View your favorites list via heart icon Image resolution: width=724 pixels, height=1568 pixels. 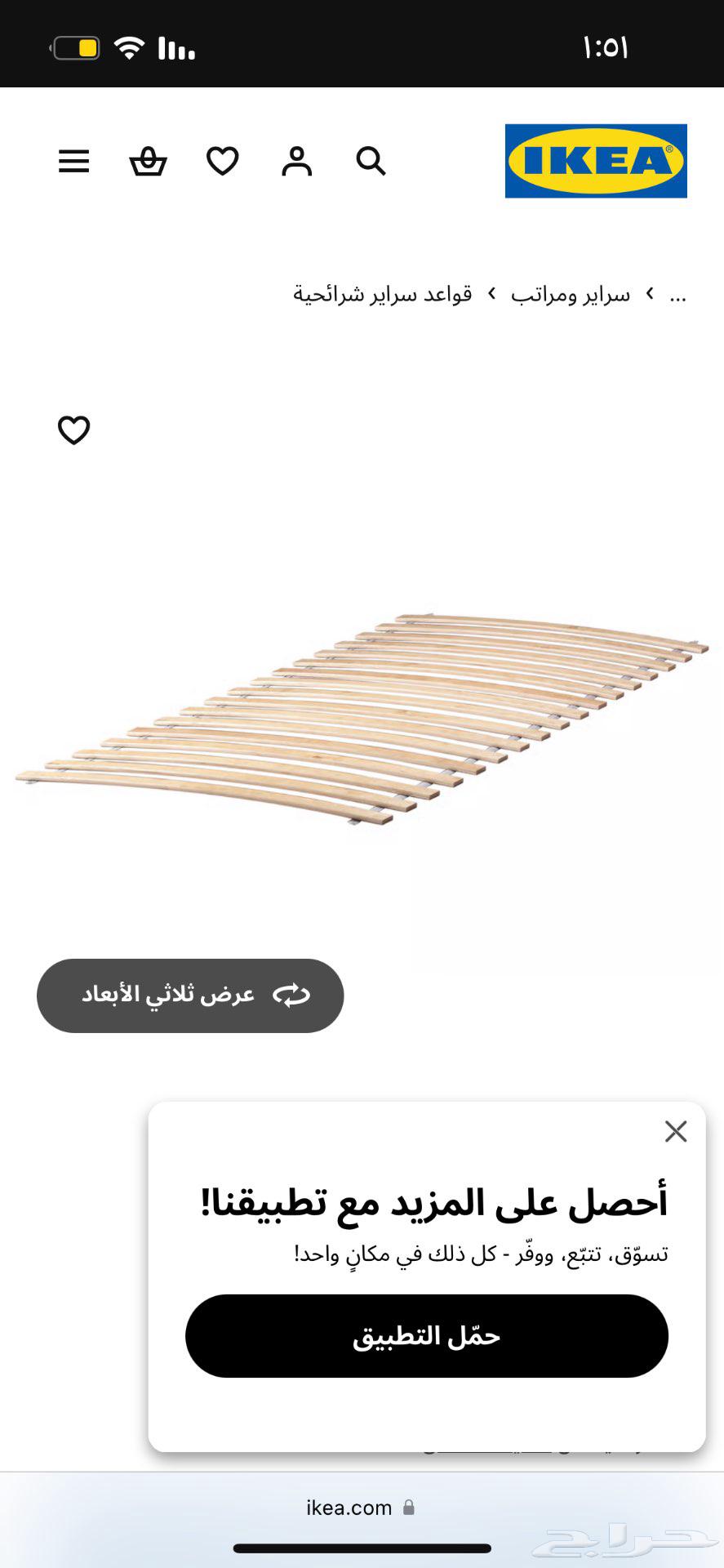click(221, 161)
